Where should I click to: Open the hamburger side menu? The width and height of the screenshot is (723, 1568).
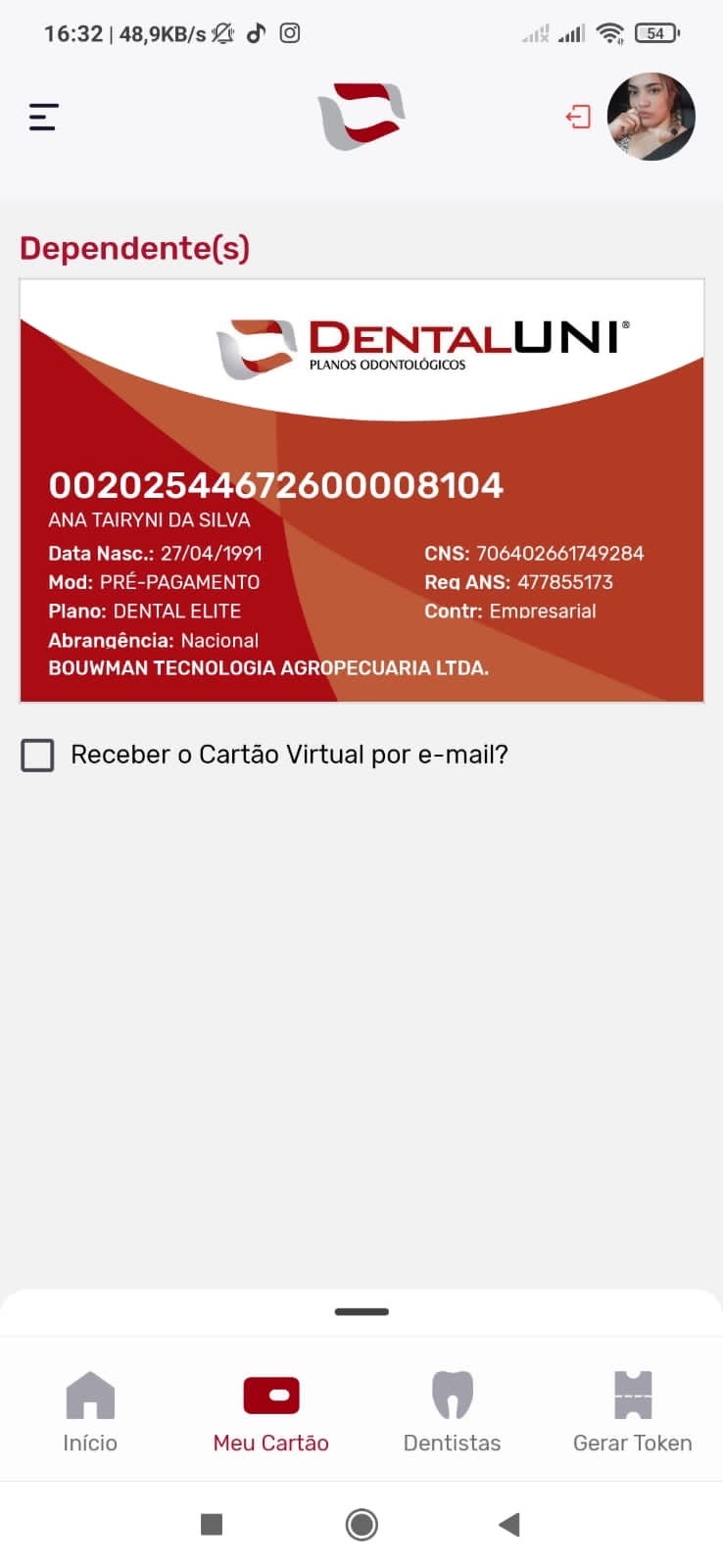44,118
